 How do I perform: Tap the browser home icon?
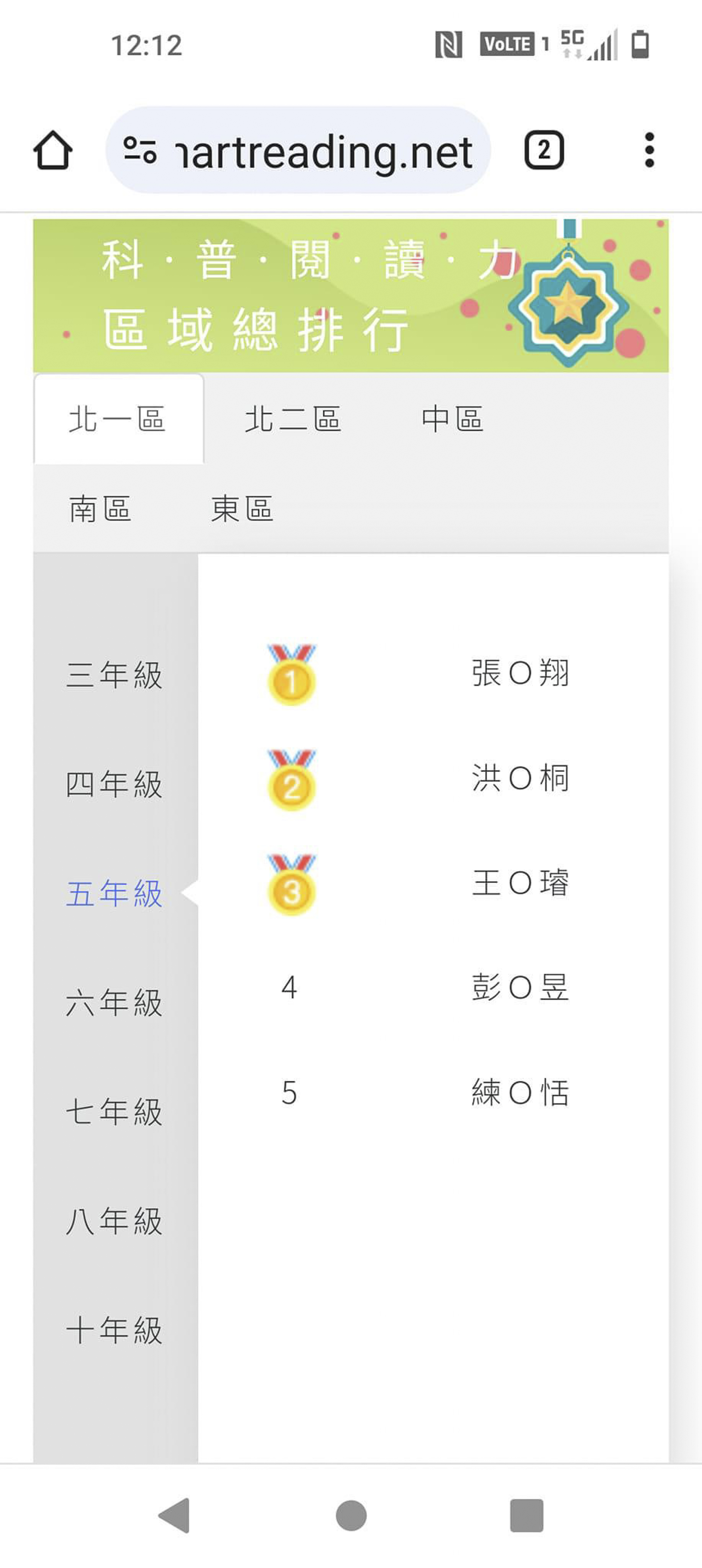53,150
